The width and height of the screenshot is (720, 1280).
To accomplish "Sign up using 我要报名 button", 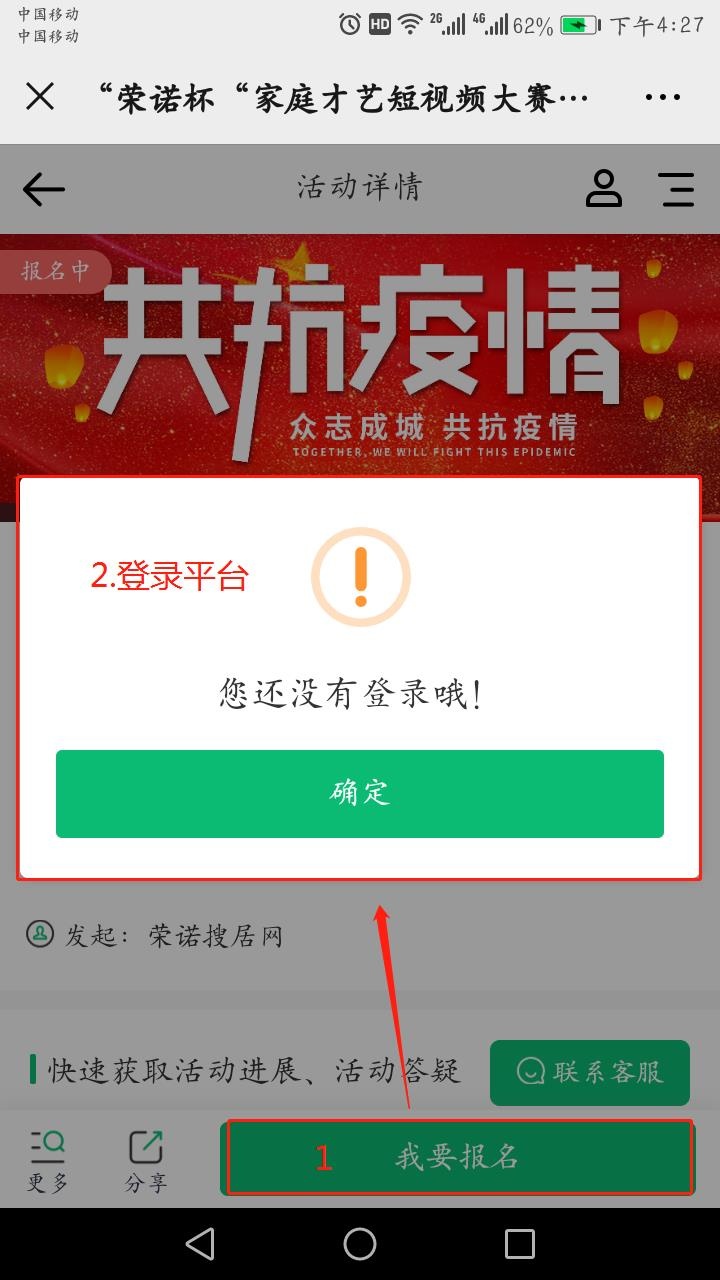I will (x=458, y=1157).
